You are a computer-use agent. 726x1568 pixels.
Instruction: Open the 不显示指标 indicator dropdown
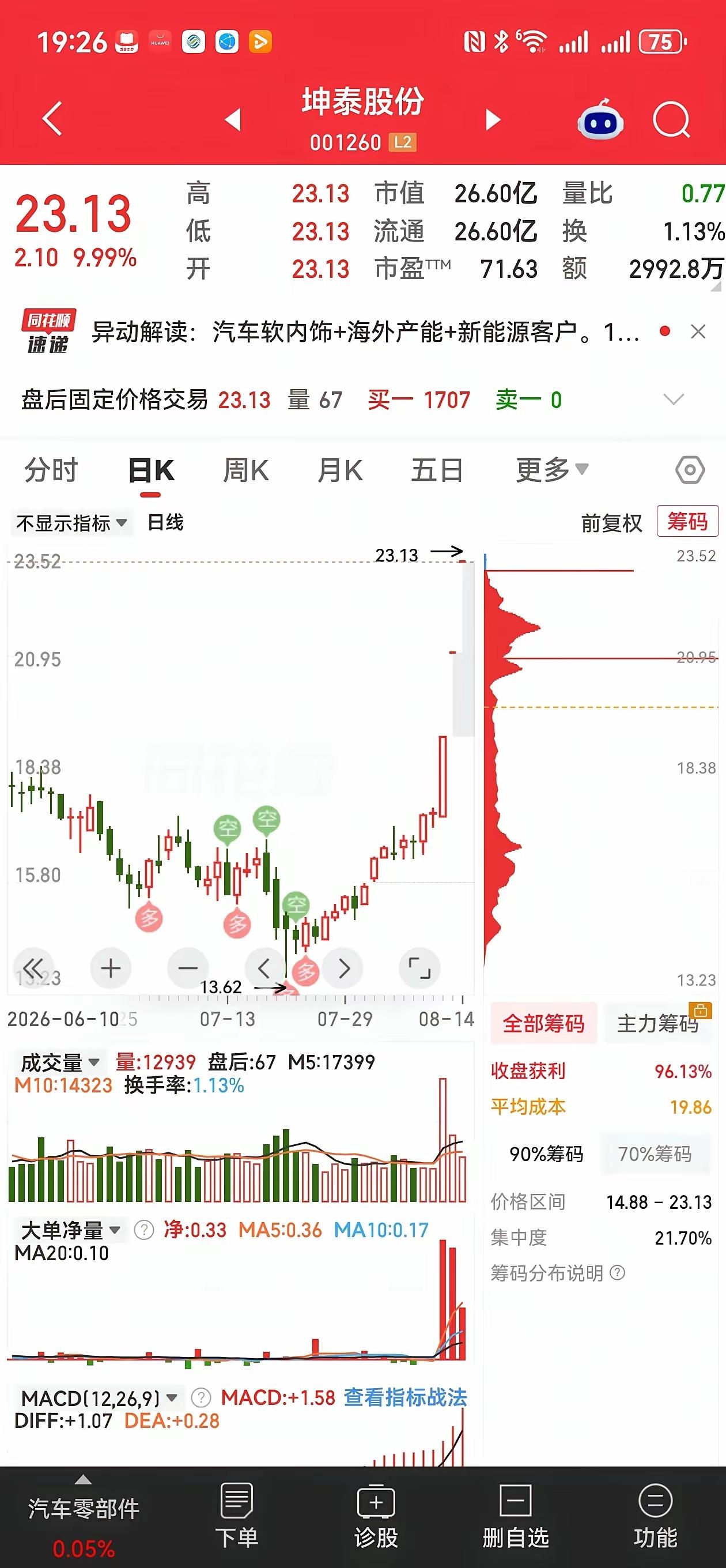tap(72, 523)
